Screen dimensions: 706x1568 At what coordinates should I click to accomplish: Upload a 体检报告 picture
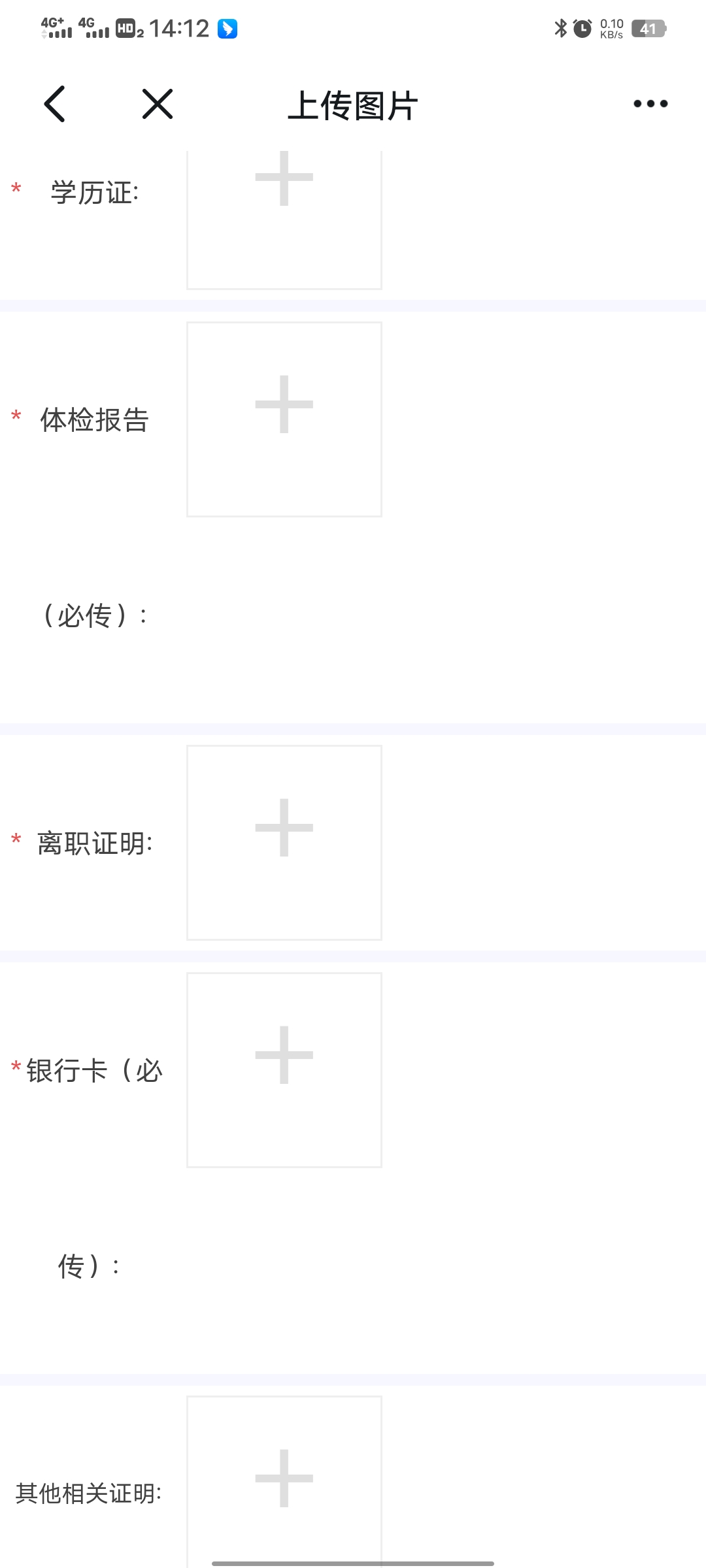pos(284,419)
